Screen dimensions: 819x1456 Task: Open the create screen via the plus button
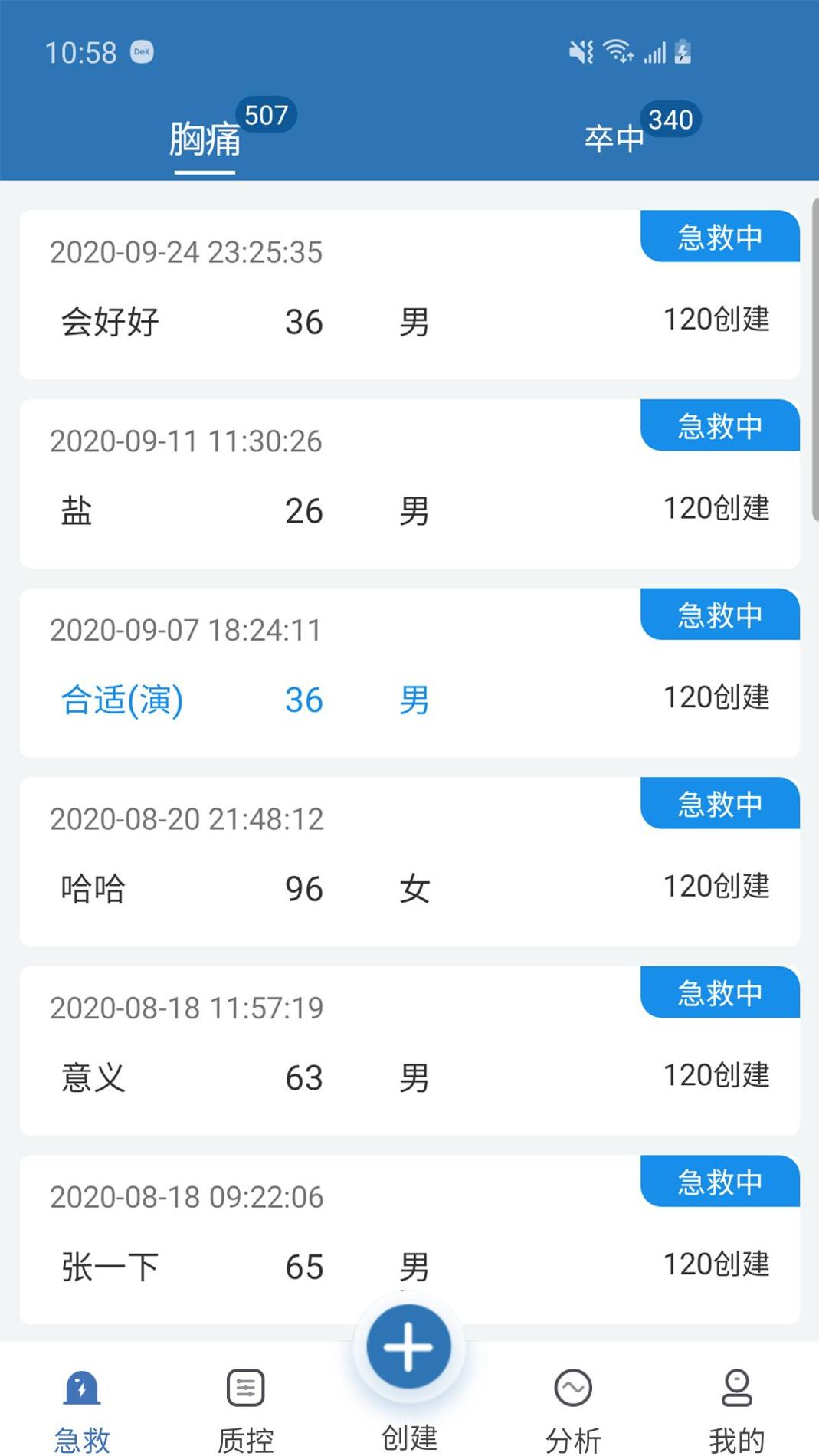pos(408,1347)
